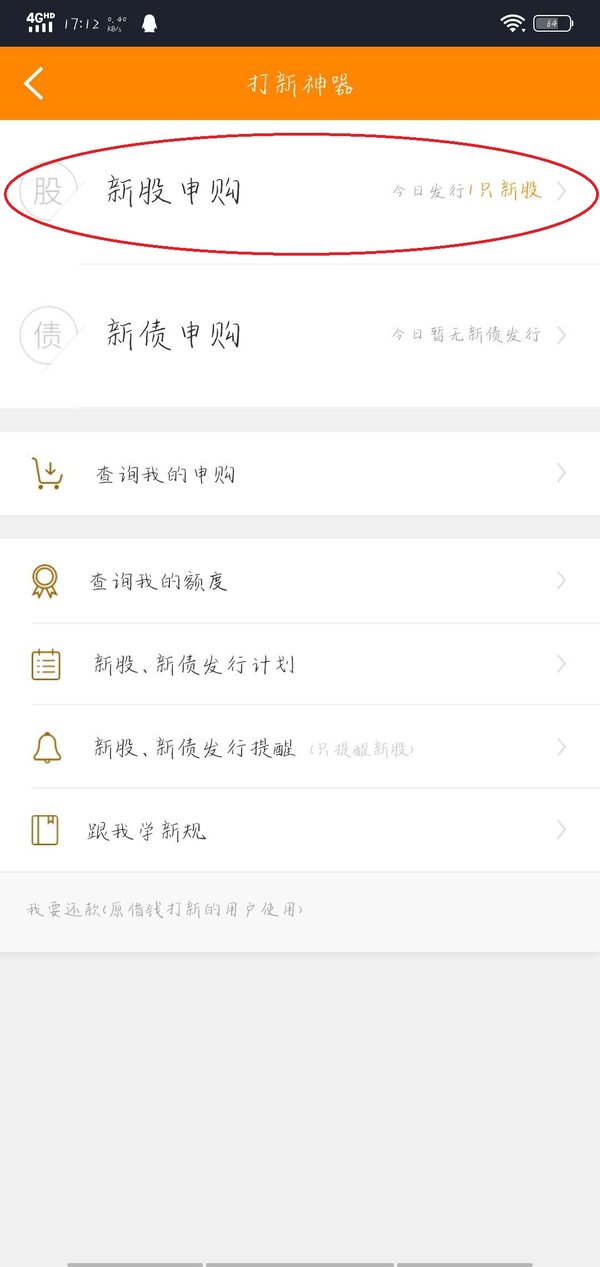Open 查询我的额度
Screen dimensions: 600x1267
pos(300,580)
